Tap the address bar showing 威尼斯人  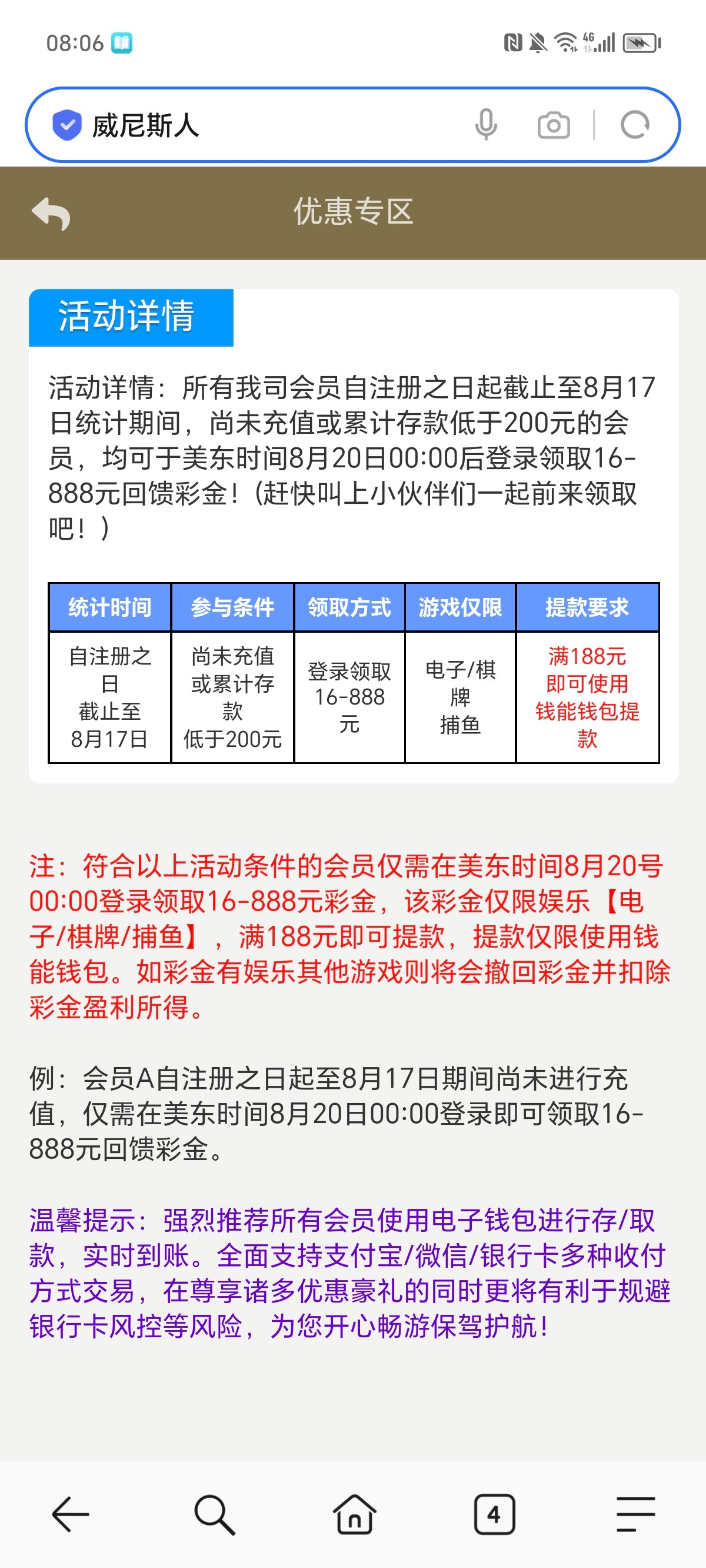tap(268, 126)
